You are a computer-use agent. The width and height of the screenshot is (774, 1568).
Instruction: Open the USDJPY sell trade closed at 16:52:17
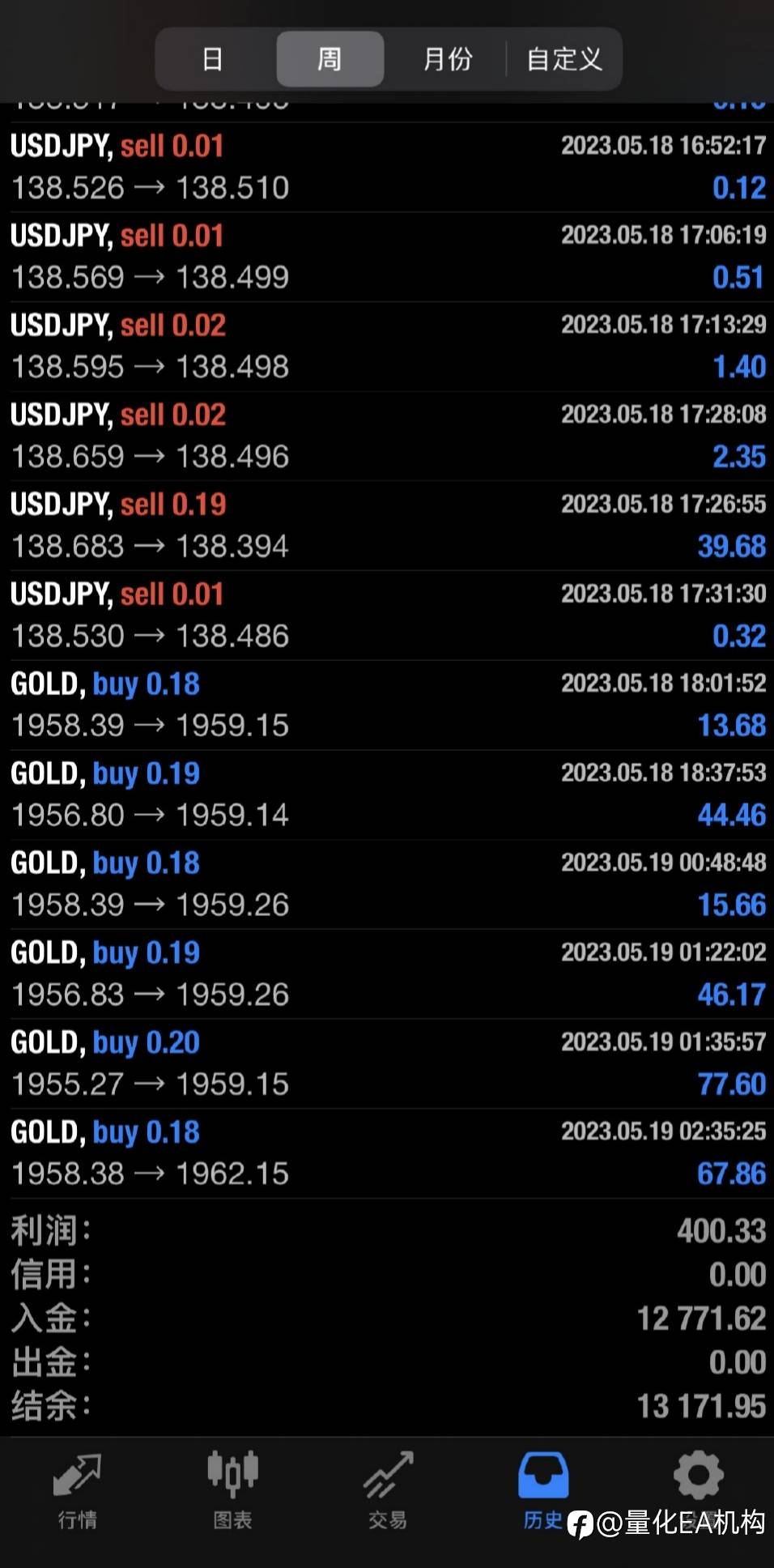click(387, 167)
